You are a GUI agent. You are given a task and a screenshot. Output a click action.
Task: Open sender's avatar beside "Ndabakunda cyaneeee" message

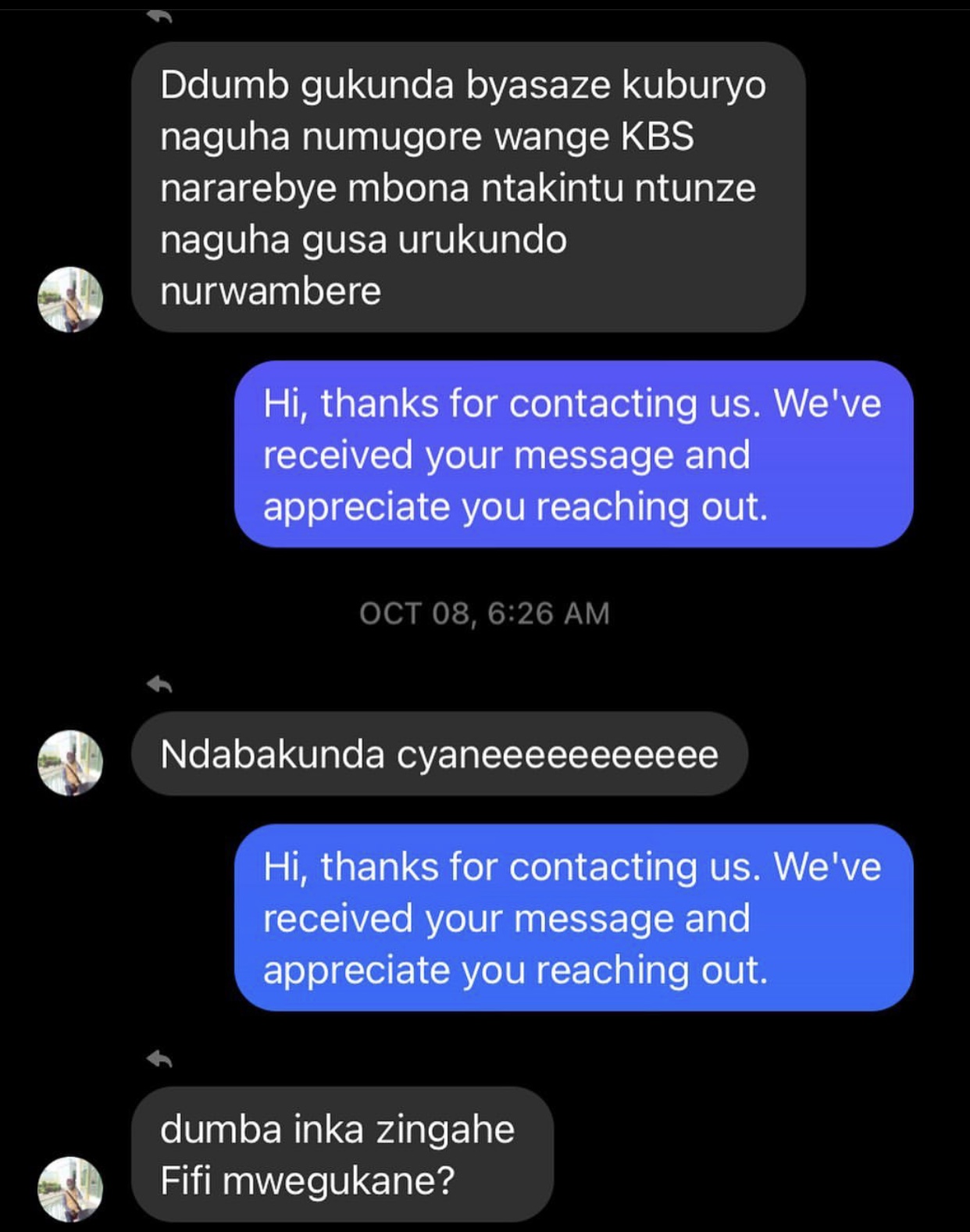[70, 762]
